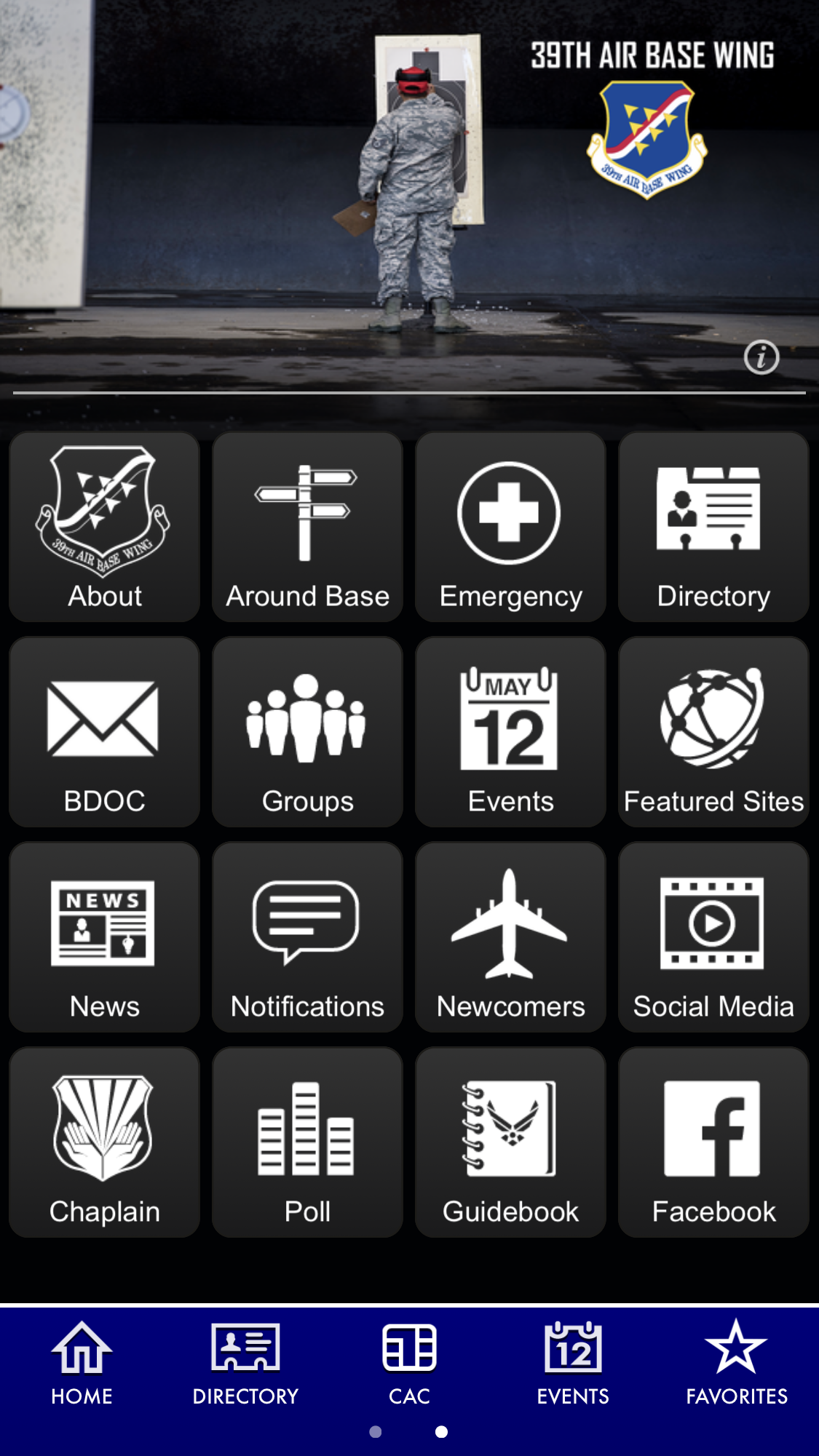This screenshot has width=819, height=1456.
Task: Read the News section
Action: [104, 938]
